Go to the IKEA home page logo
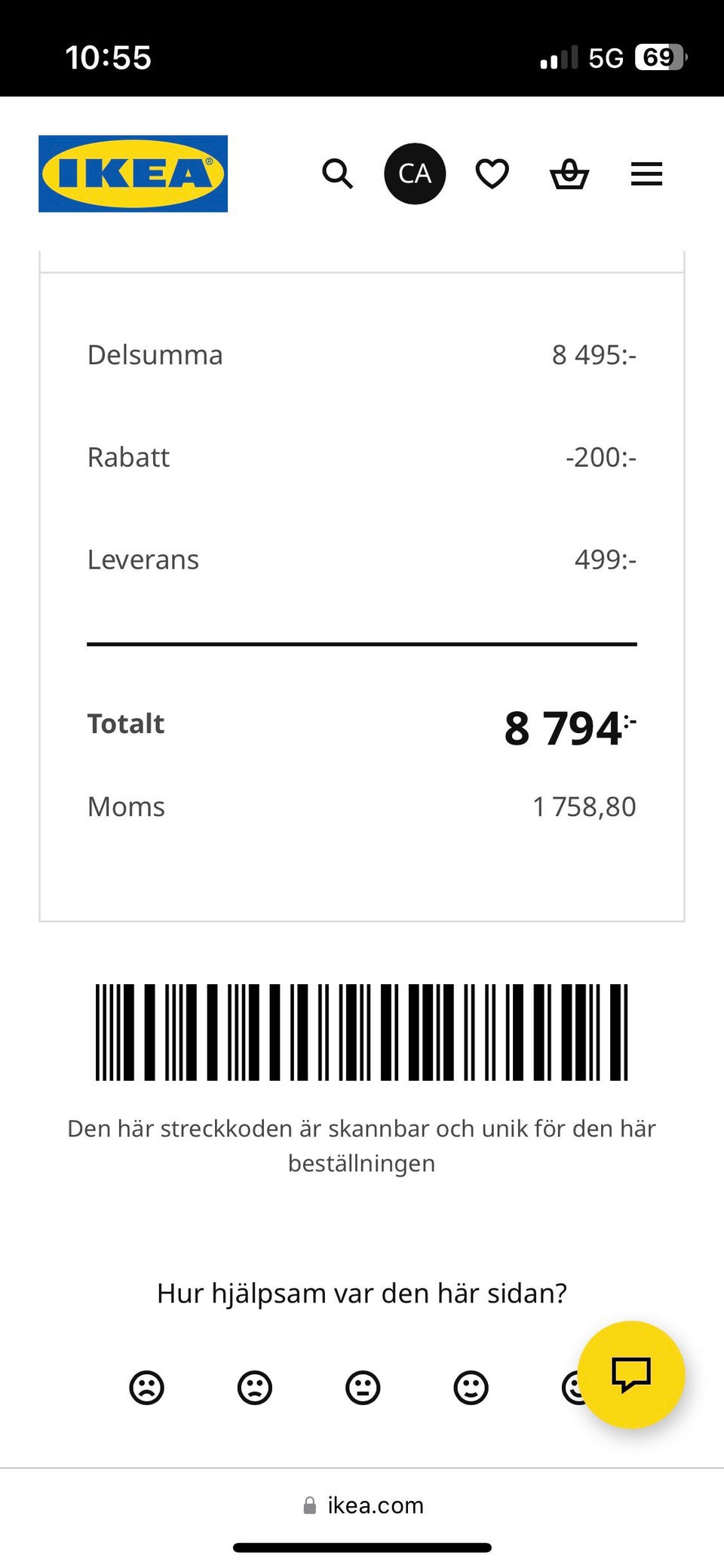724x1568 pixels. [133, 173]
